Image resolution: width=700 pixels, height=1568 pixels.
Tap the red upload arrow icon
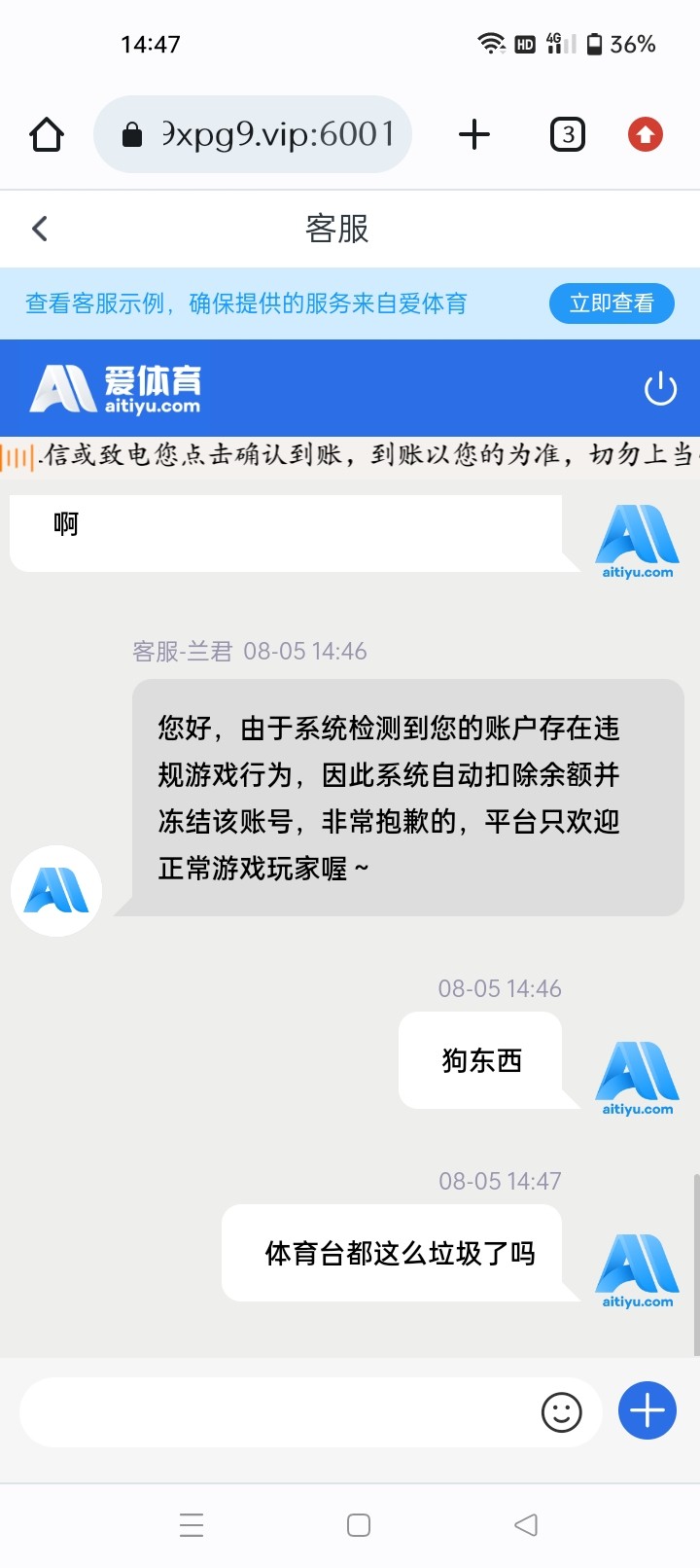coord(646,134)
